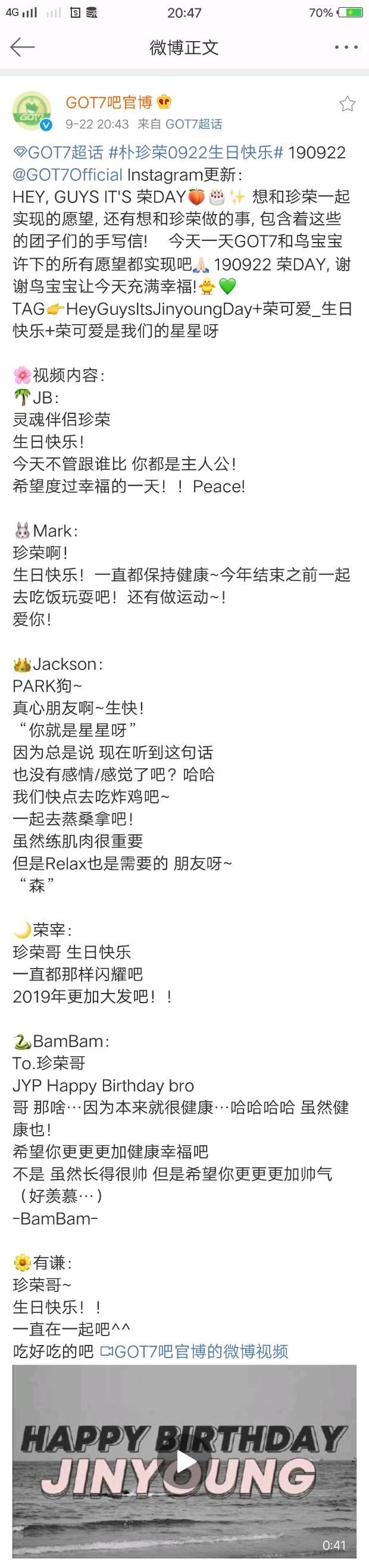
Task: Favorite this post with the star icon
Action: click(347, 104)
